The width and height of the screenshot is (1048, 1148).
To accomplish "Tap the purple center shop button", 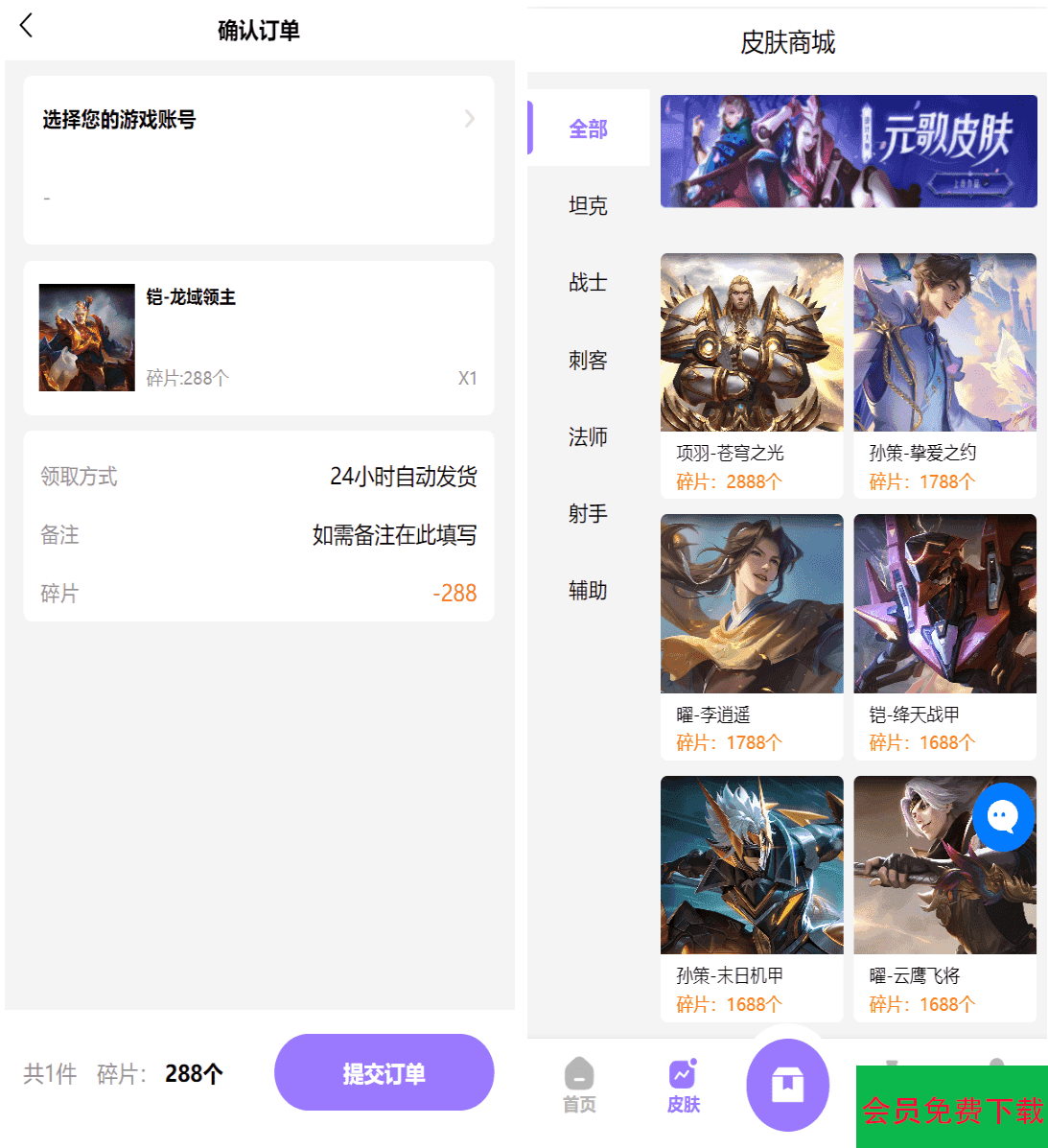I will click(787, 1085).
